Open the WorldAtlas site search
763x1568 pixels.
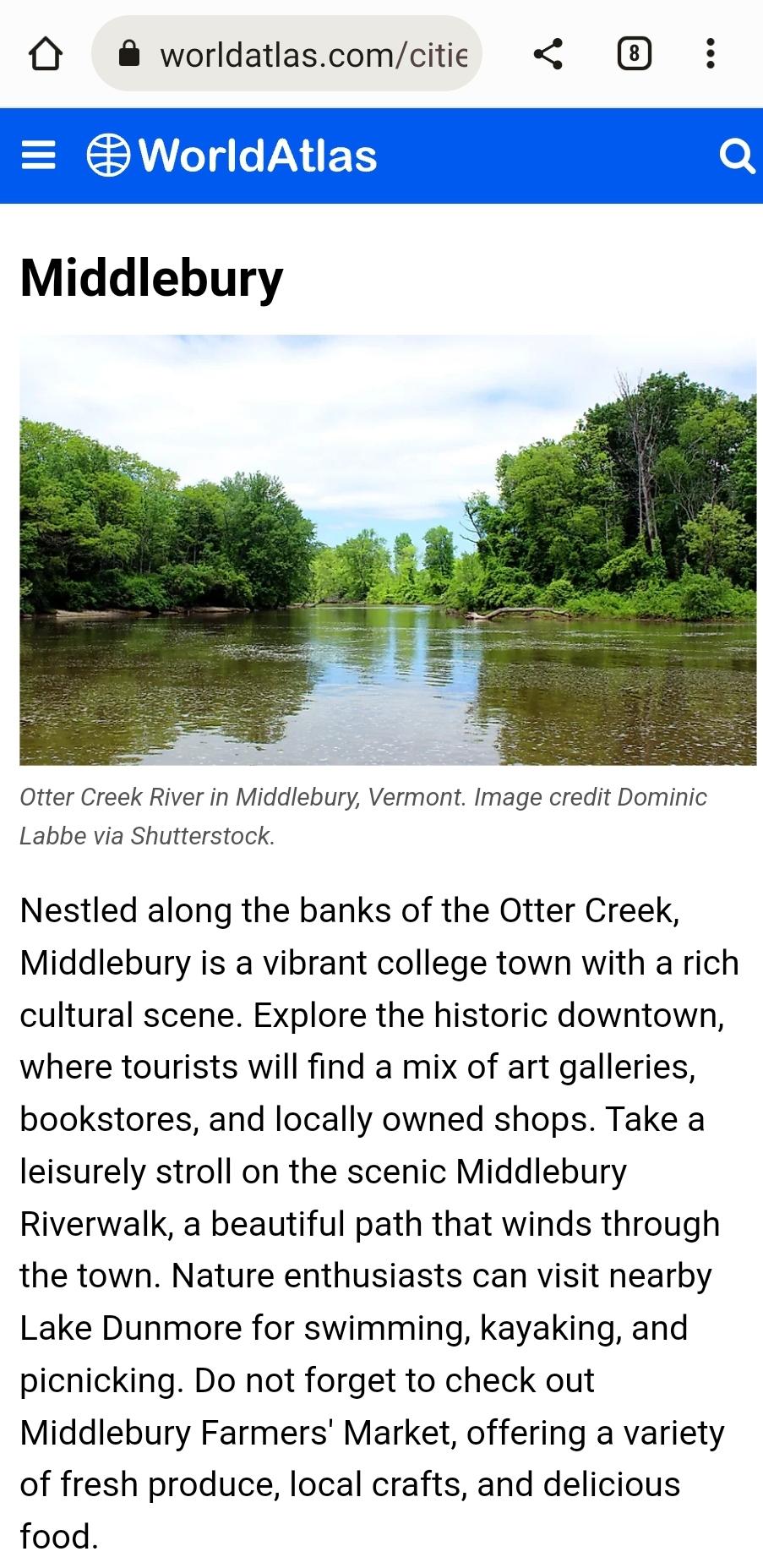click(x=735, y=156)
